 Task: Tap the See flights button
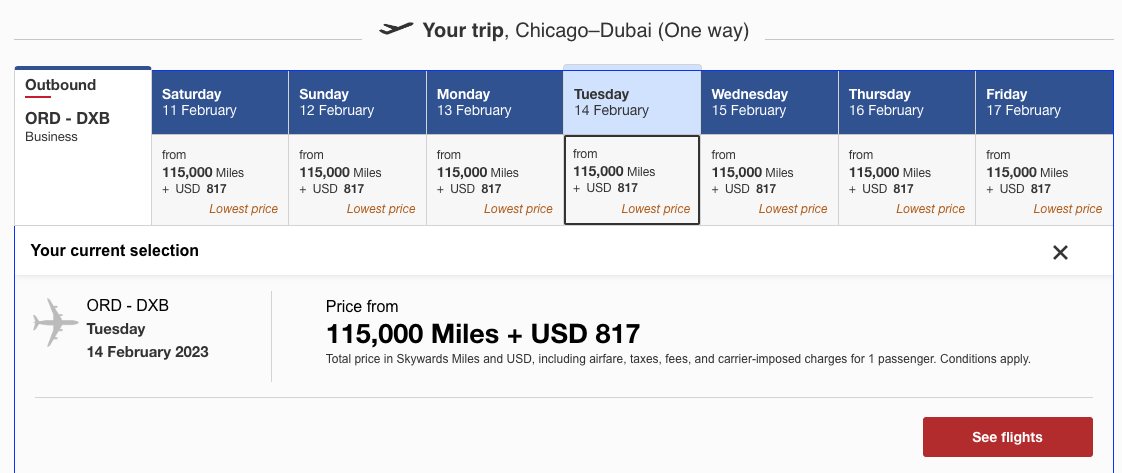[1007, 437]
